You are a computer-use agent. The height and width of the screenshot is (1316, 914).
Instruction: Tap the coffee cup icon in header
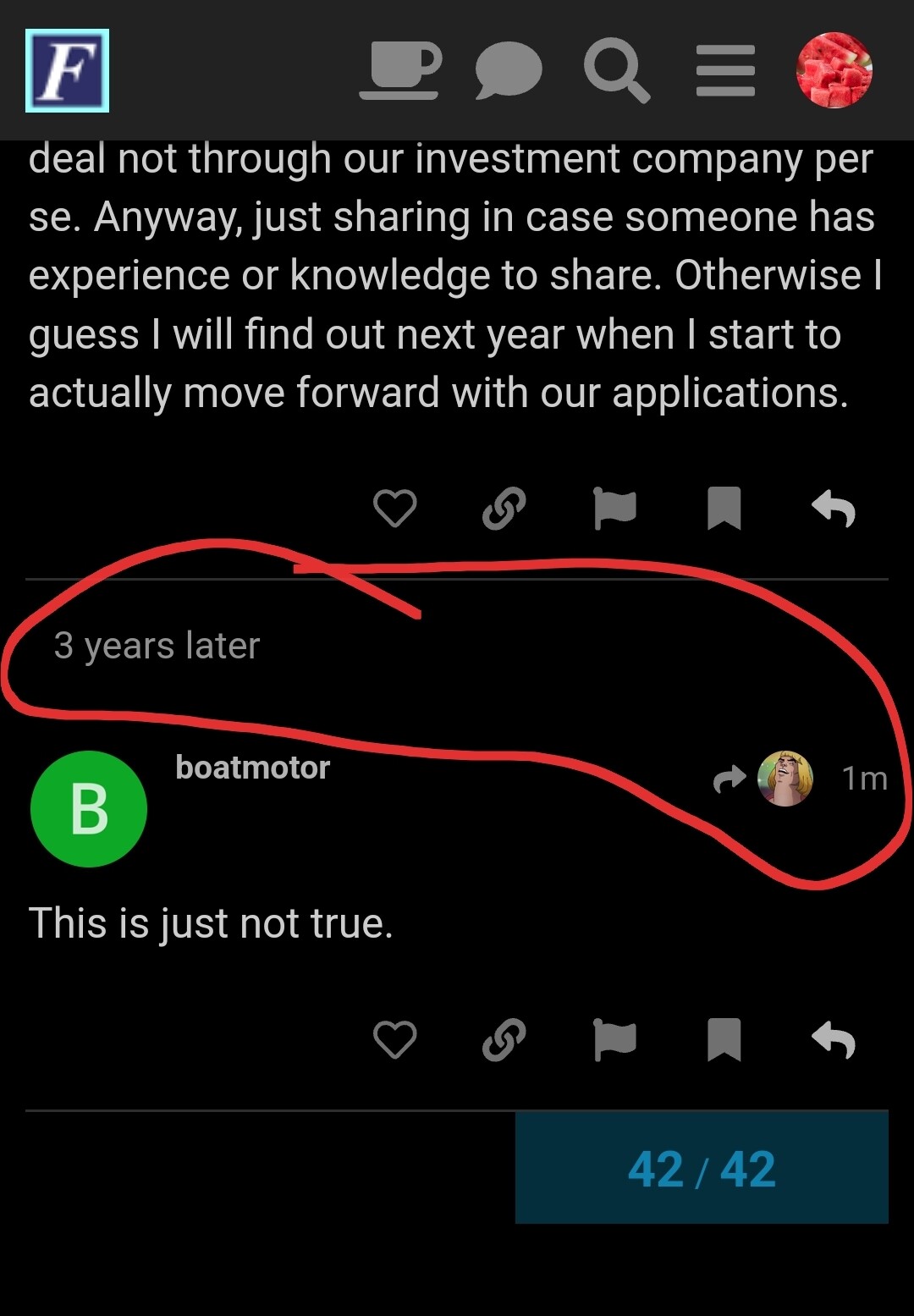coord(400,70)
